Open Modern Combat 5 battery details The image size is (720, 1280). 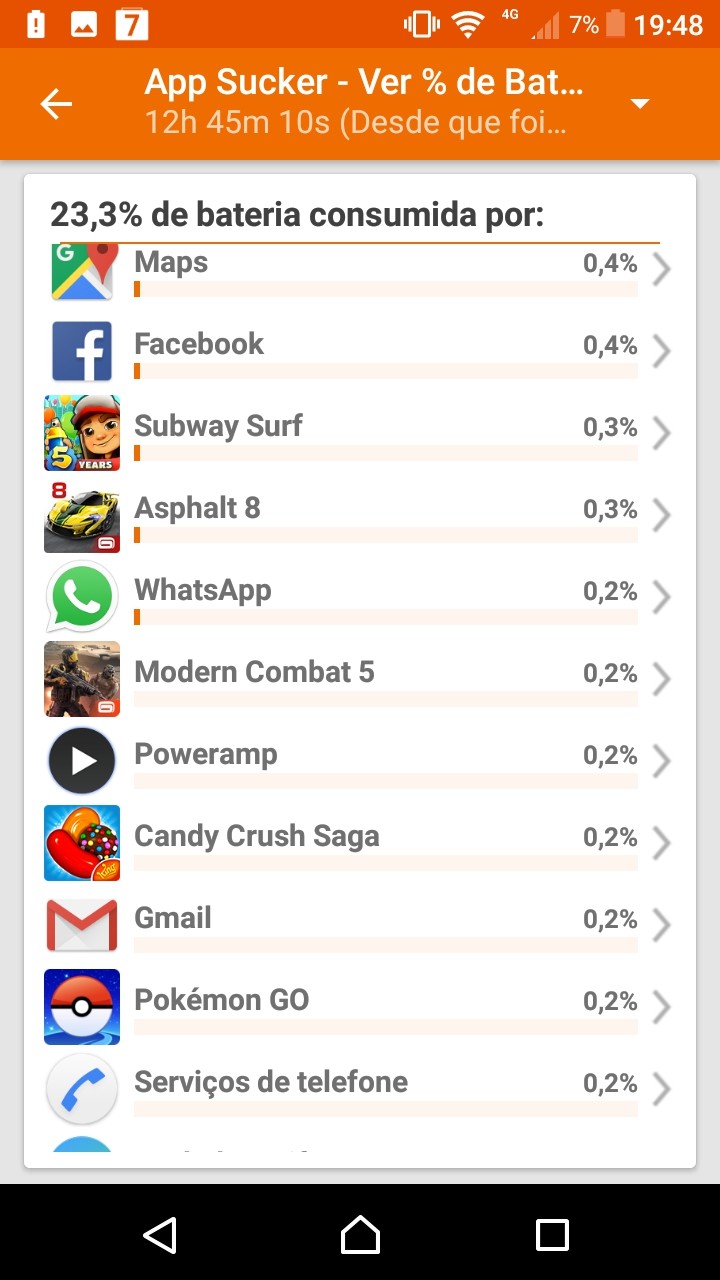[x=360, y=679]
